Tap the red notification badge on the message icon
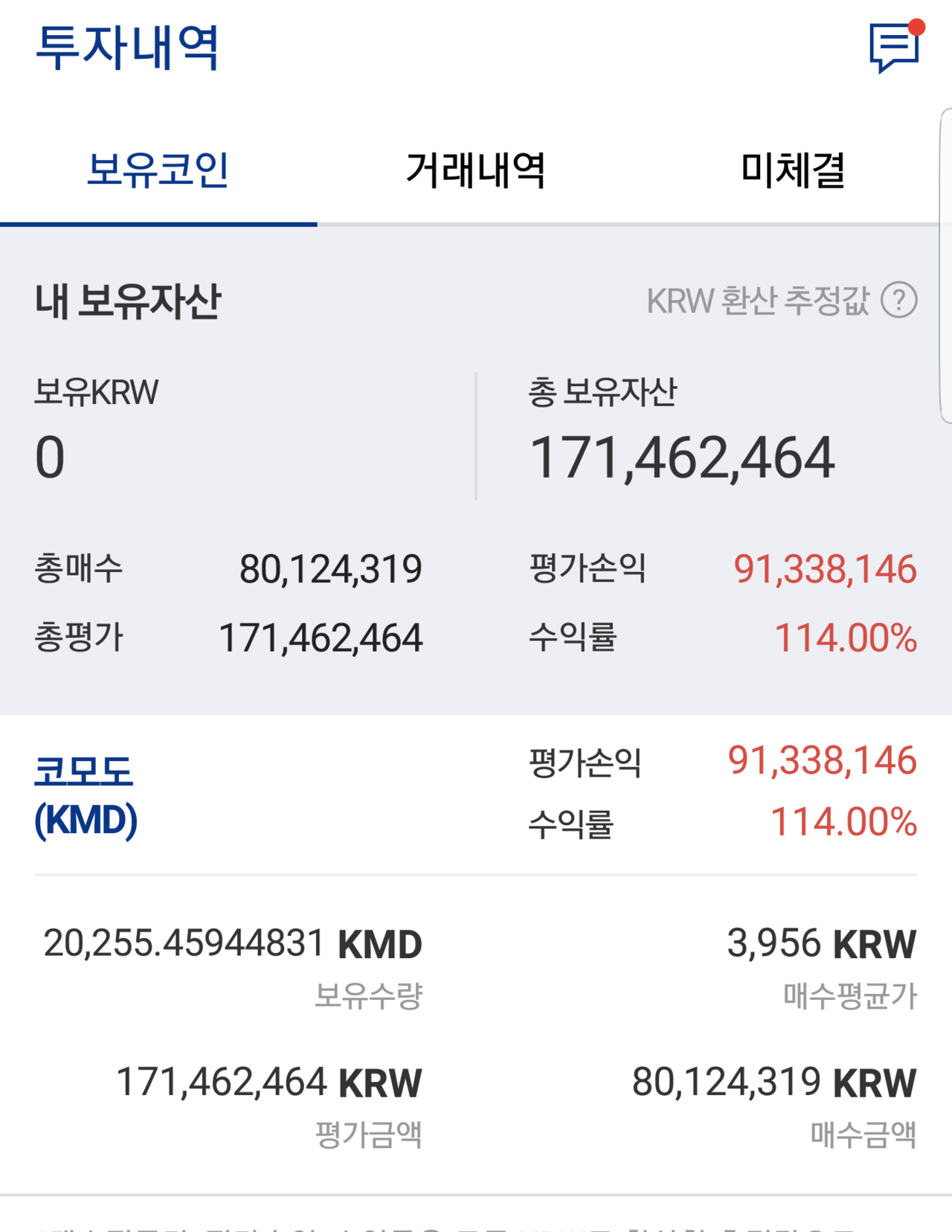The image size is (952, 1232). pos(916,25)
